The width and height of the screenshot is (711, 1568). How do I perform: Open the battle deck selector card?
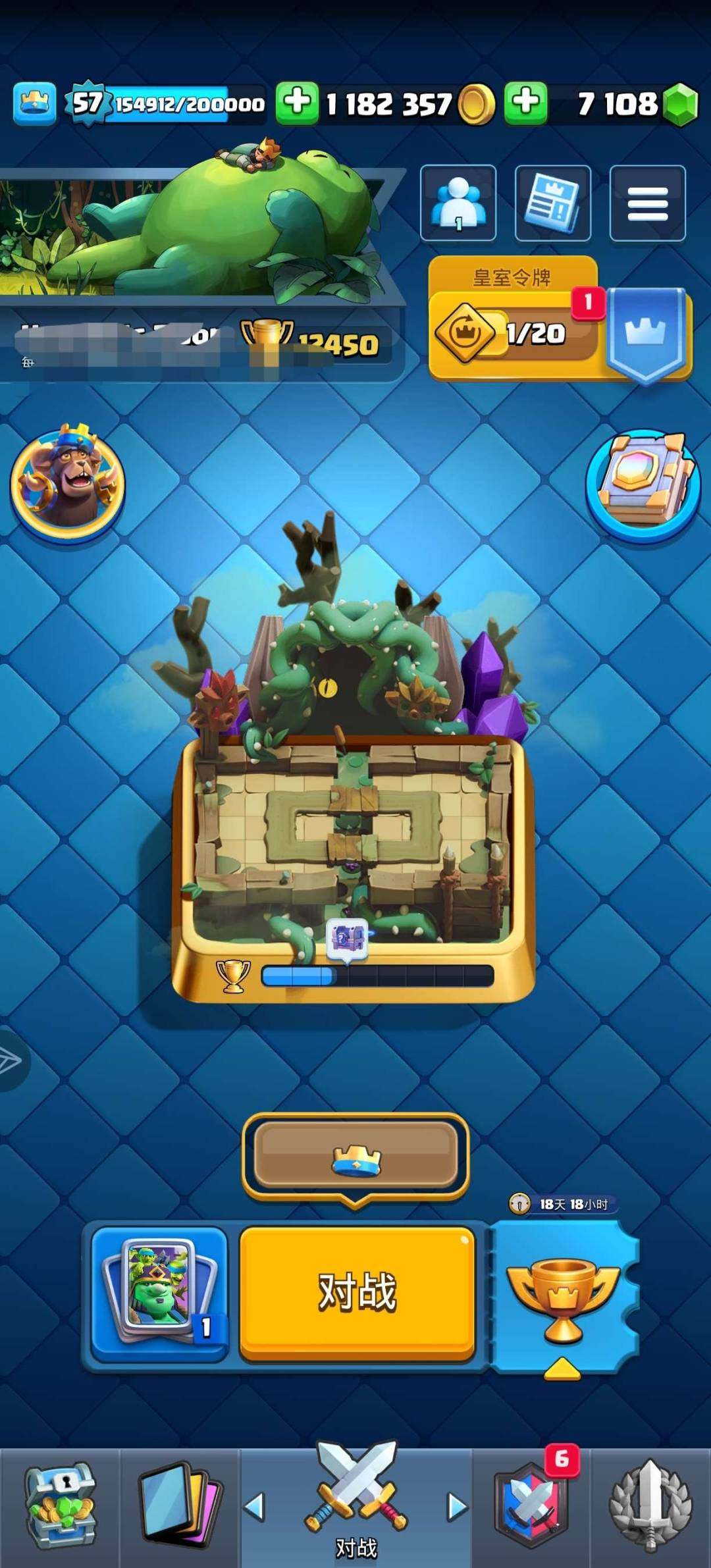(x=160, y=1292)
